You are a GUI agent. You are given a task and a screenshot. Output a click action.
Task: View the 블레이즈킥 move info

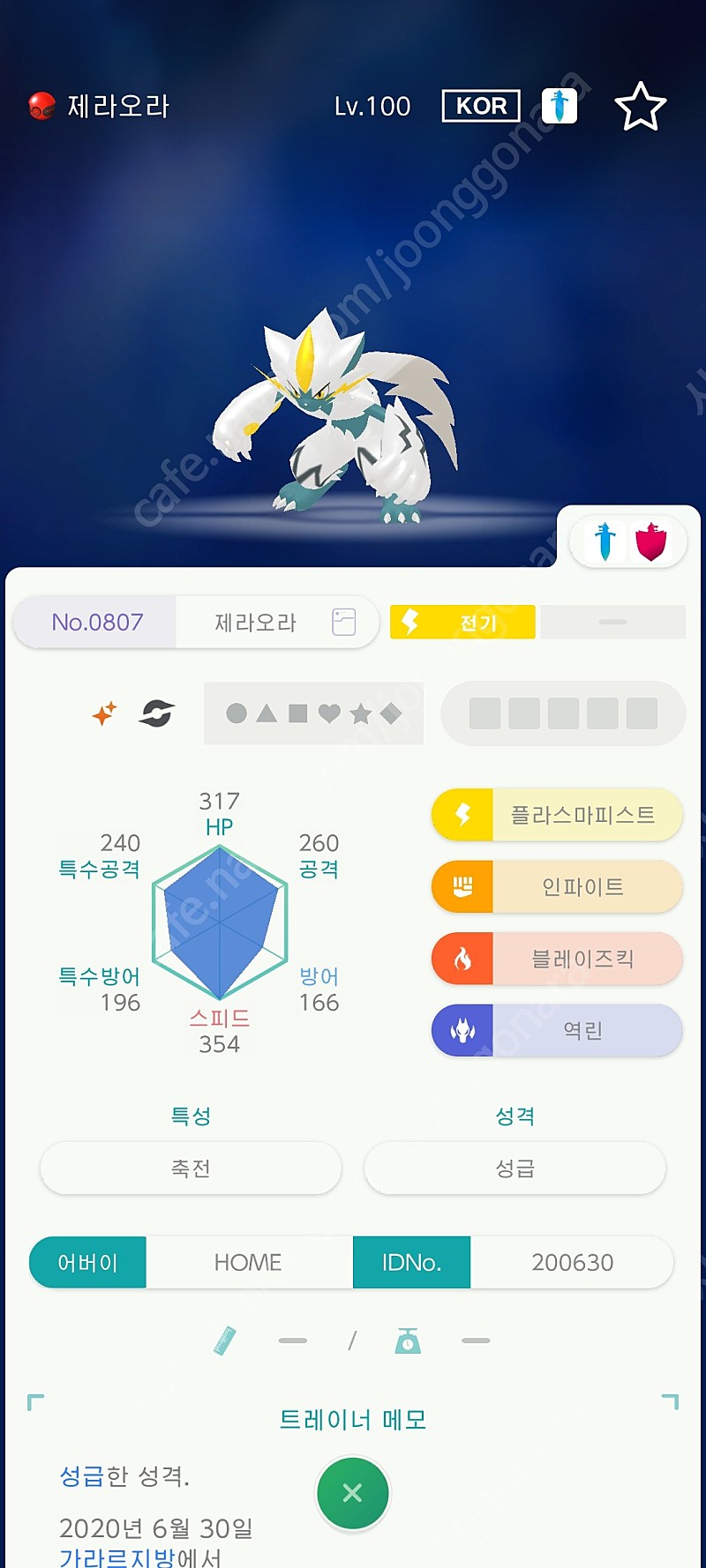point(557,959)
